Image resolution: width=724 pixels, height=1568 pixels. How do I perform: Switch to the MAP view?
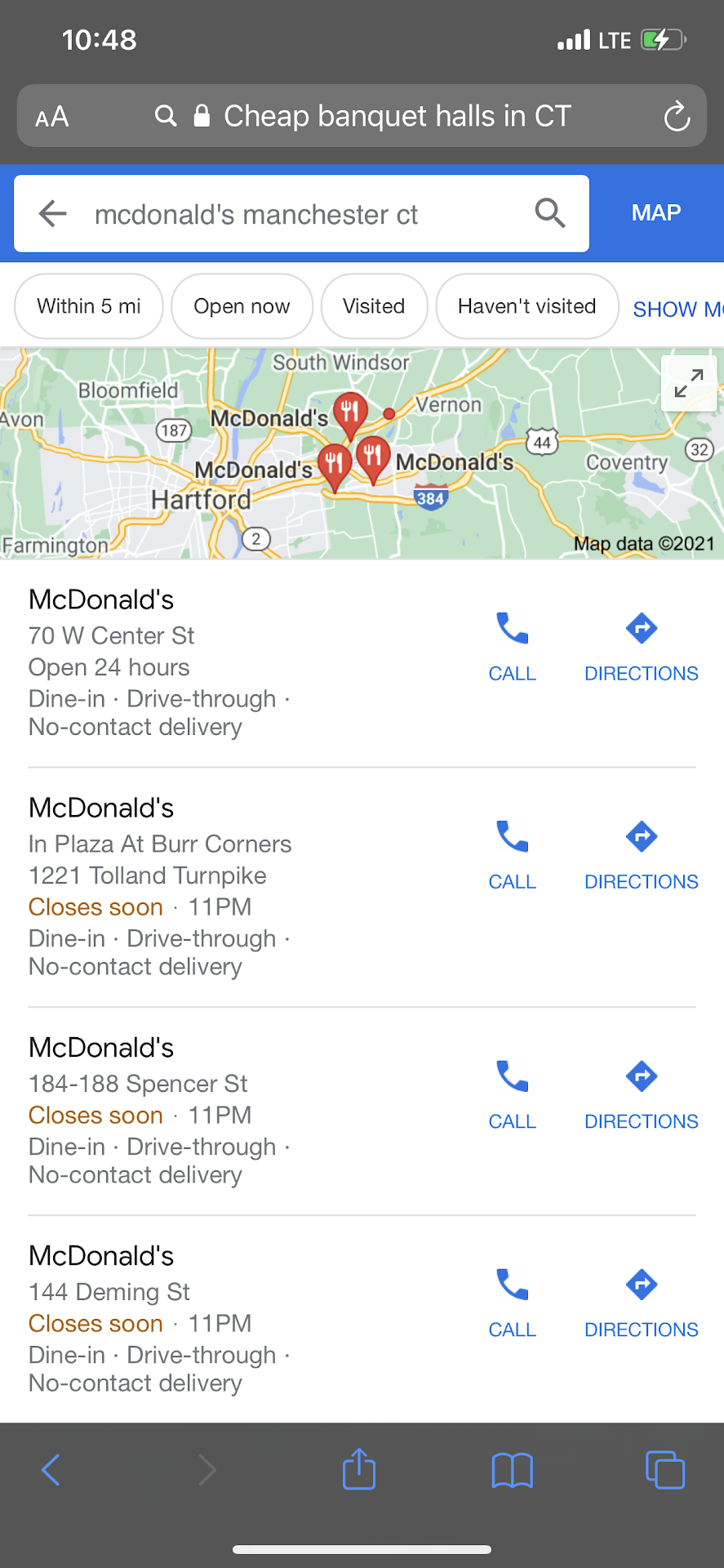coord(655,213)
